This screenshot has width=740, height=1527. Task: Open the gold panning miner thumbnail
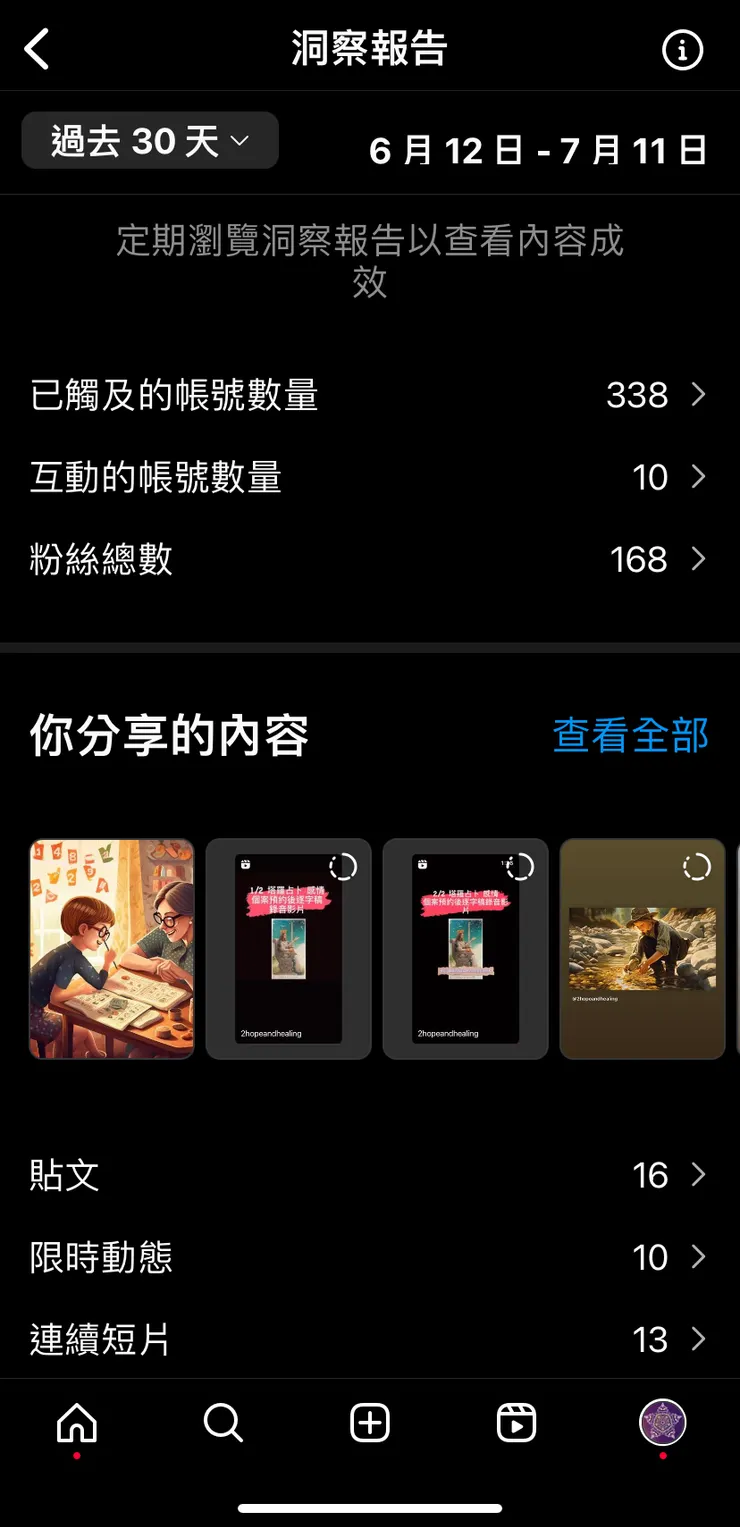click(641, 947)
